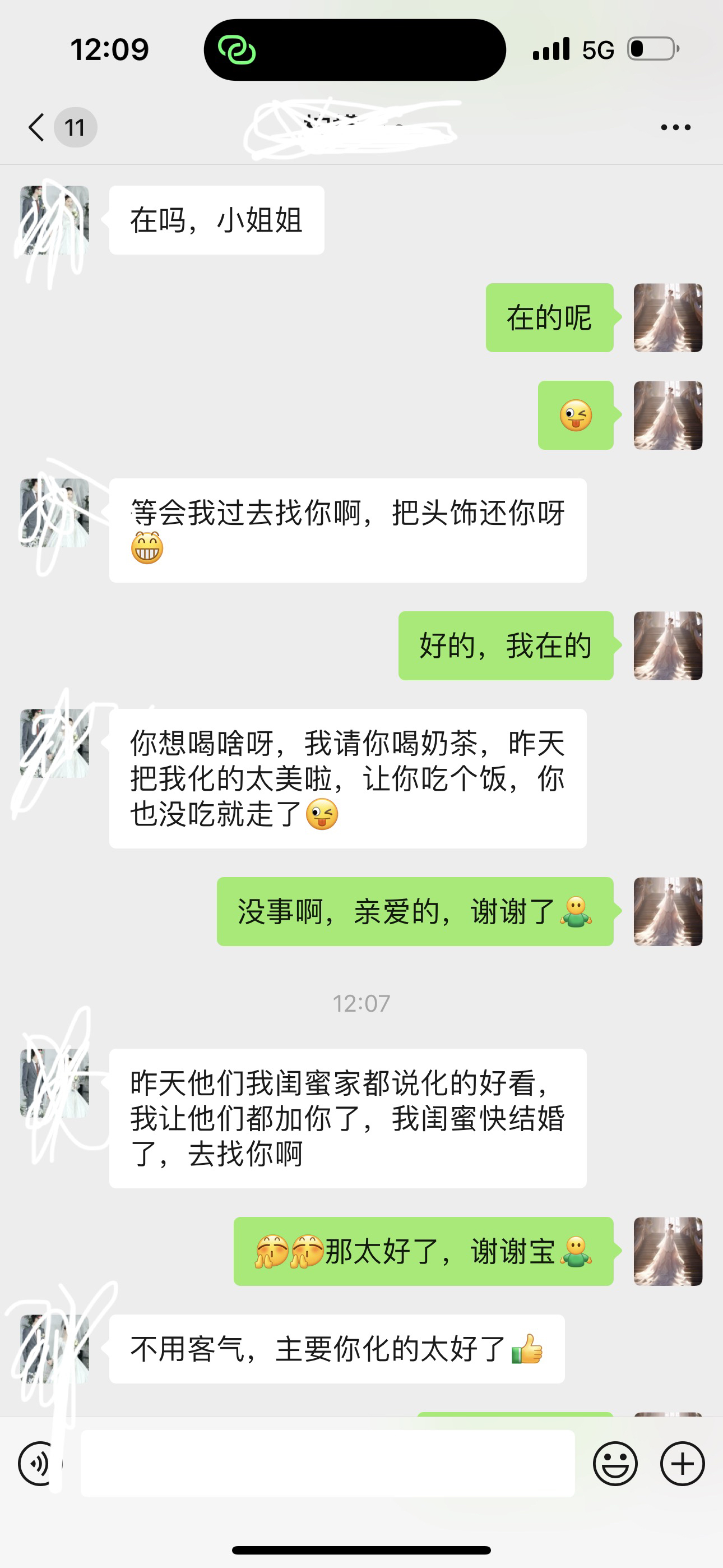Open my avatar beside "好的，我在的"
Image resolution: width=723 pixels, height=1568 pixels.
668,646
